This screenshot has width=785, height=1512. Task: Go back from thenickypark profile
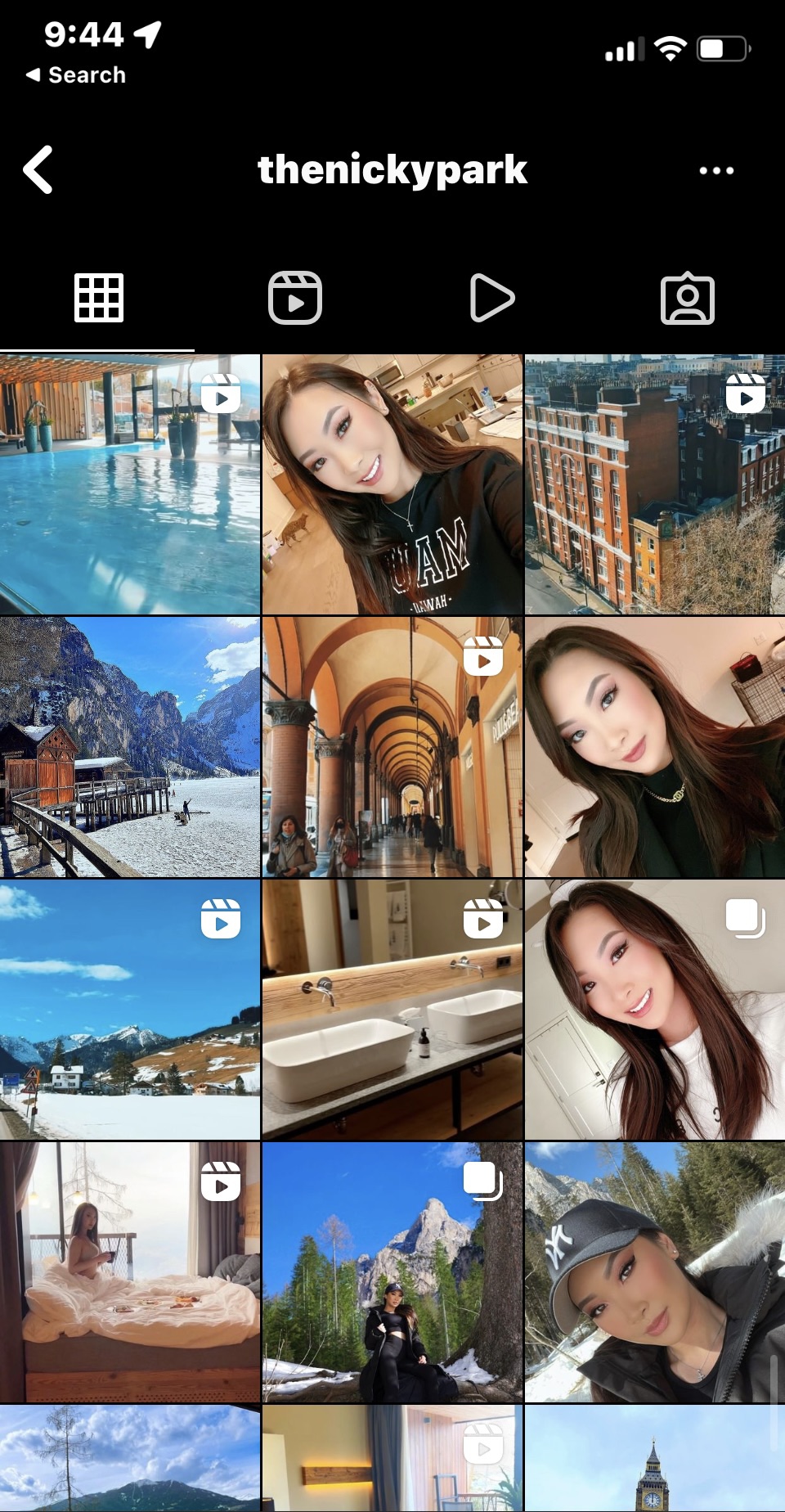pos(38,169)
